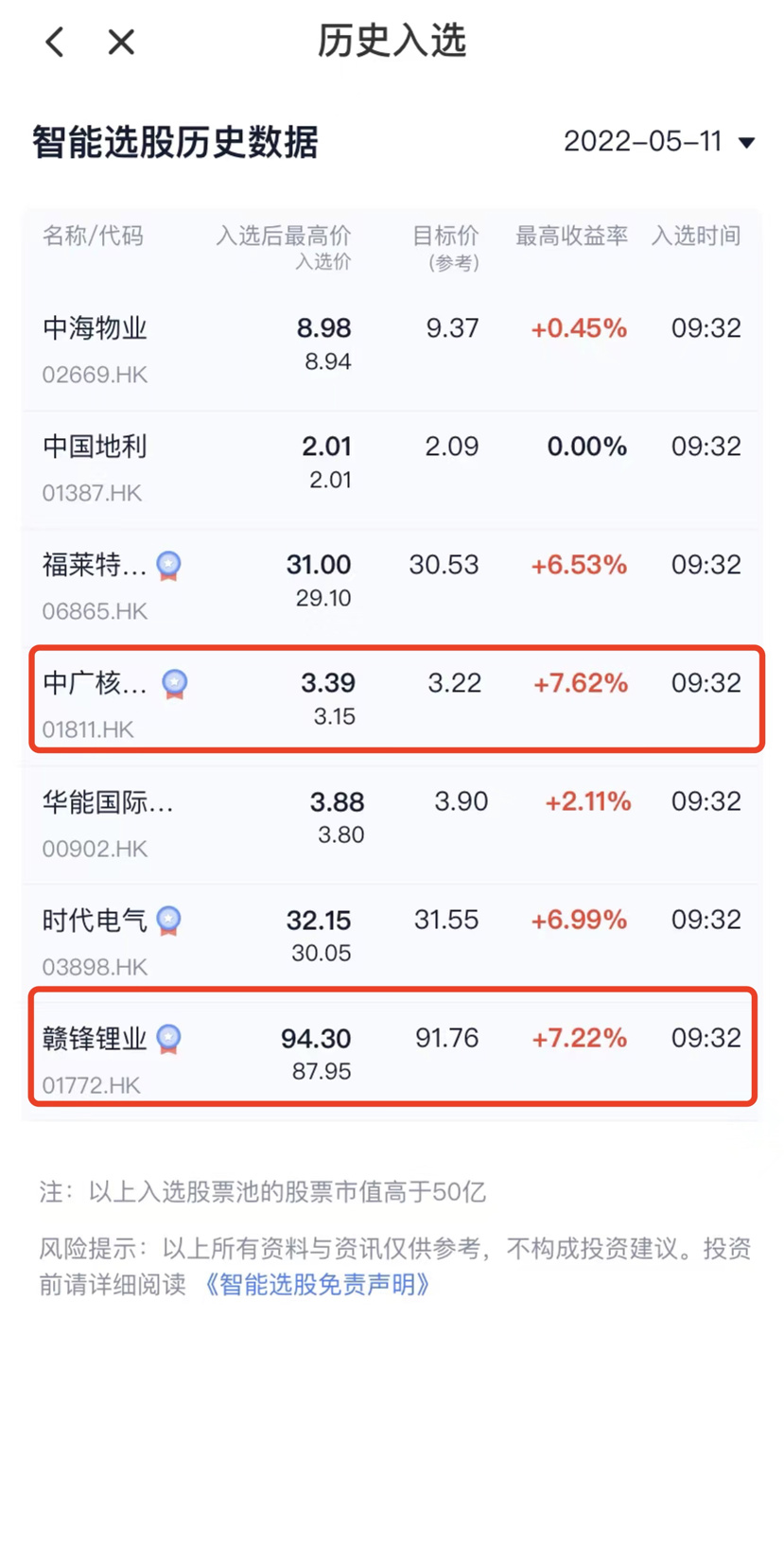
Task: Tap the X close icon in header
Action: (120, 42)
